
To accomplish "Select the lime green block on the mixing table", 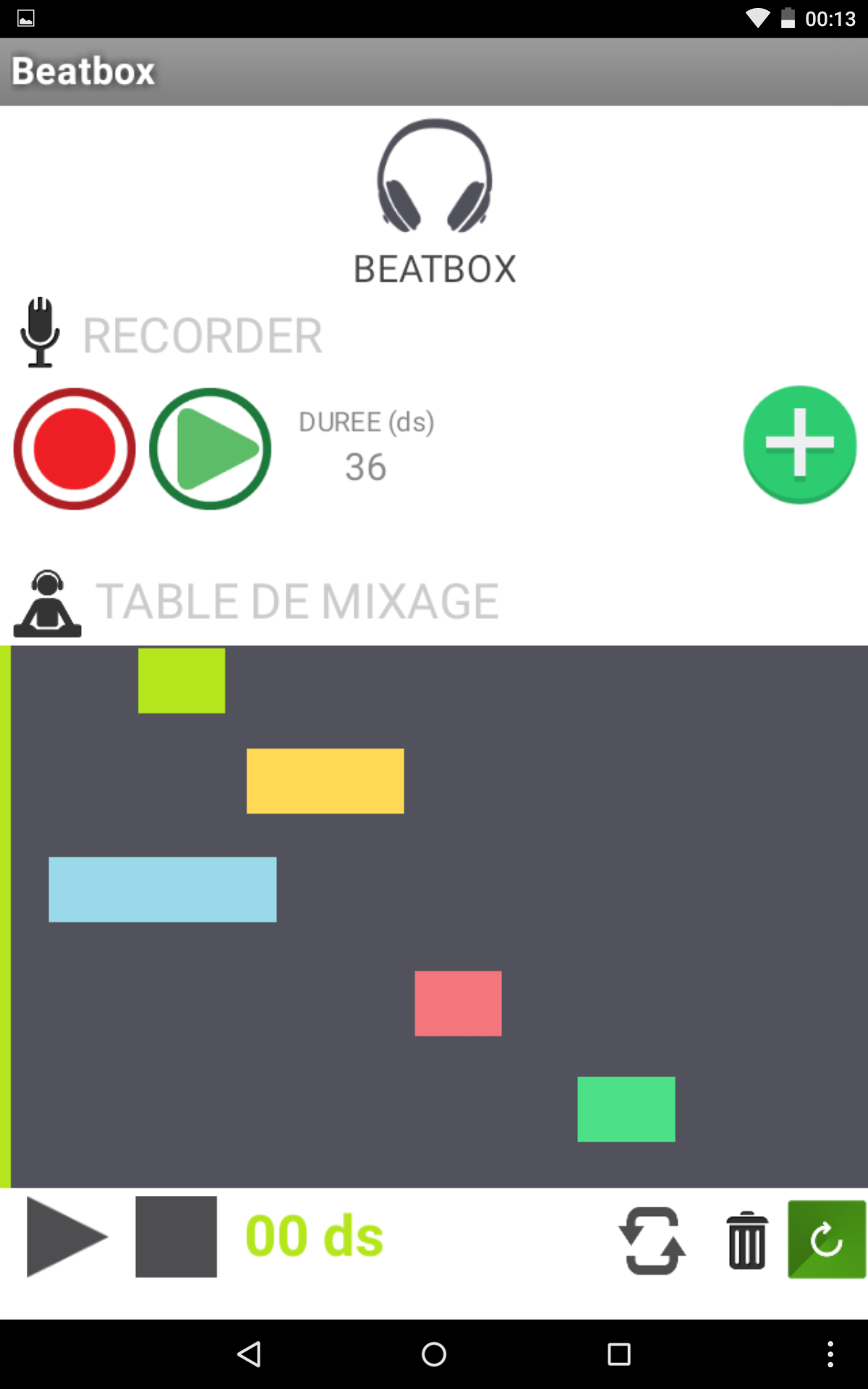I will (x=182, y=681).
